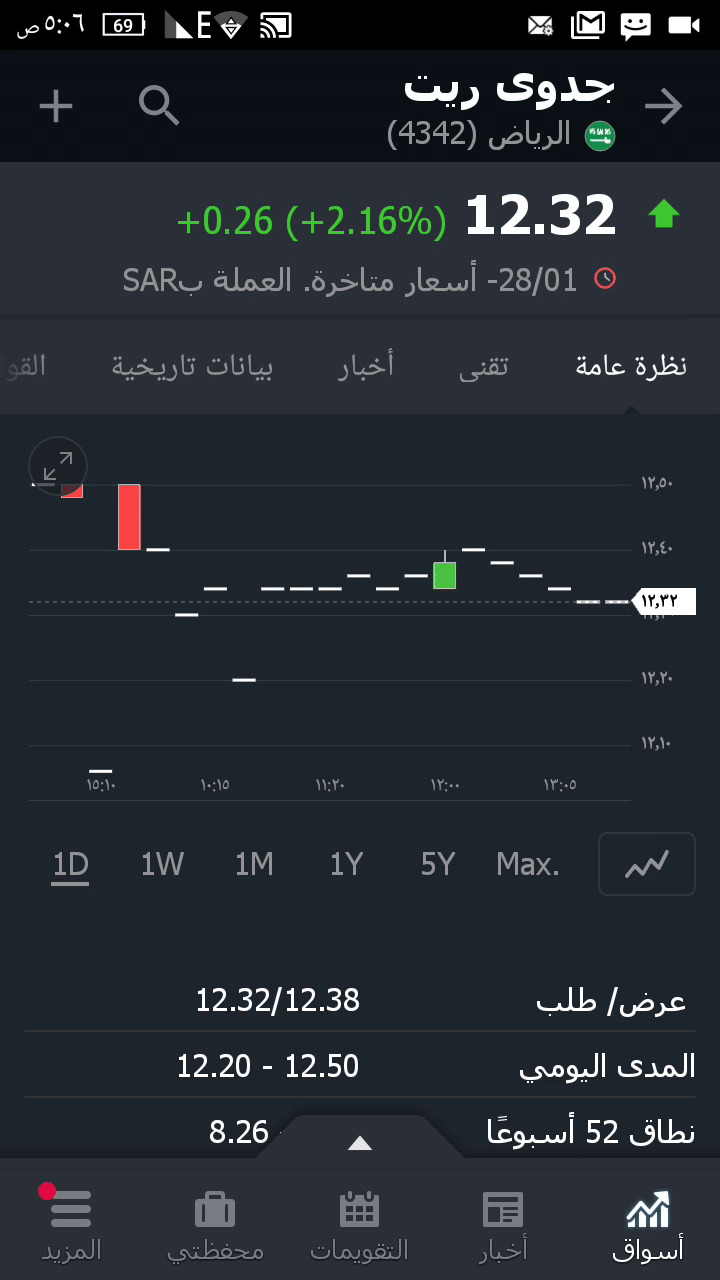Switch chart to the 1M range
This screenshot has height=1280, width=720.
tap(254, 864)
